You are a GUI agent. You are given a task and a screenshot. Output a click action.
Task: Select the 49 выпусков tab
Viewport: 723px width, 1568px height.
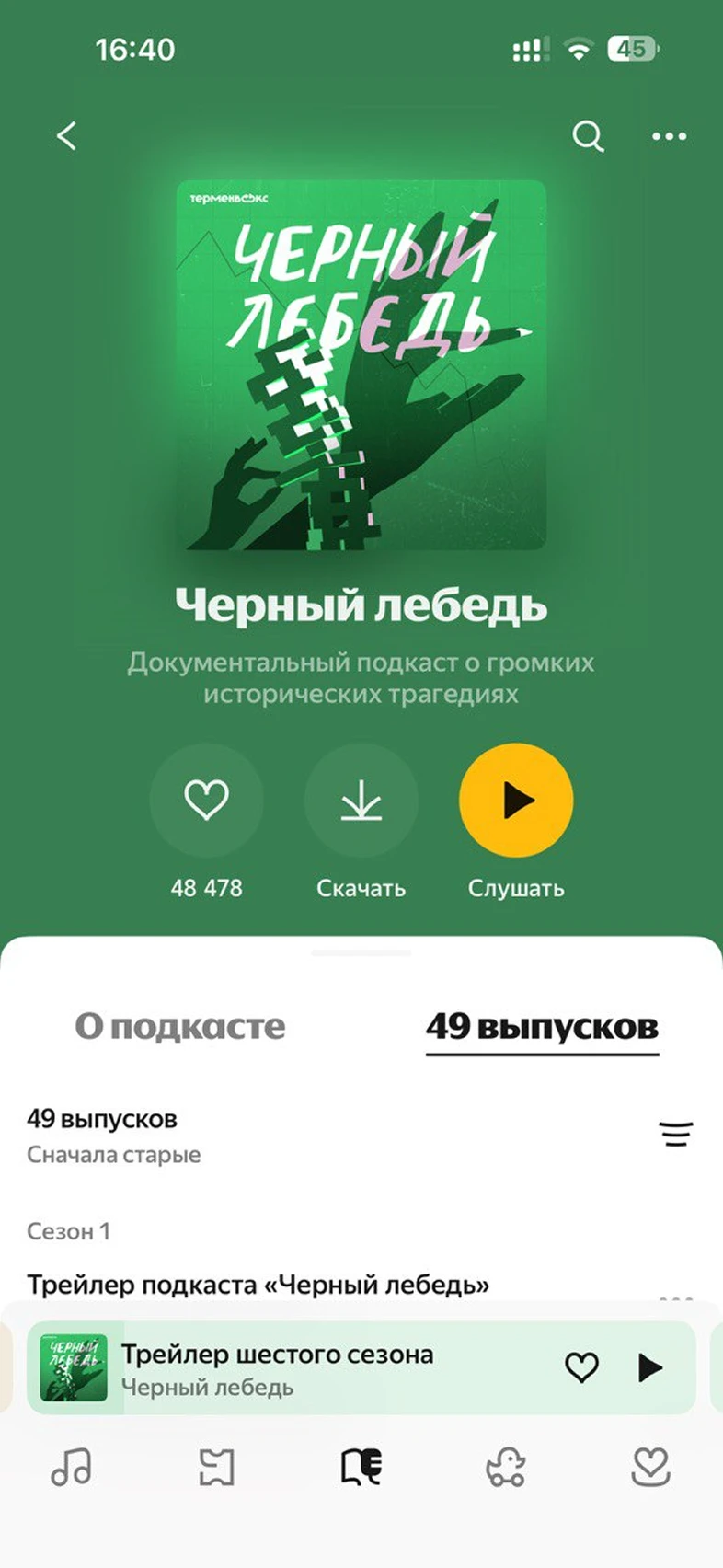pyautogui.click(x=542, y=1027)
